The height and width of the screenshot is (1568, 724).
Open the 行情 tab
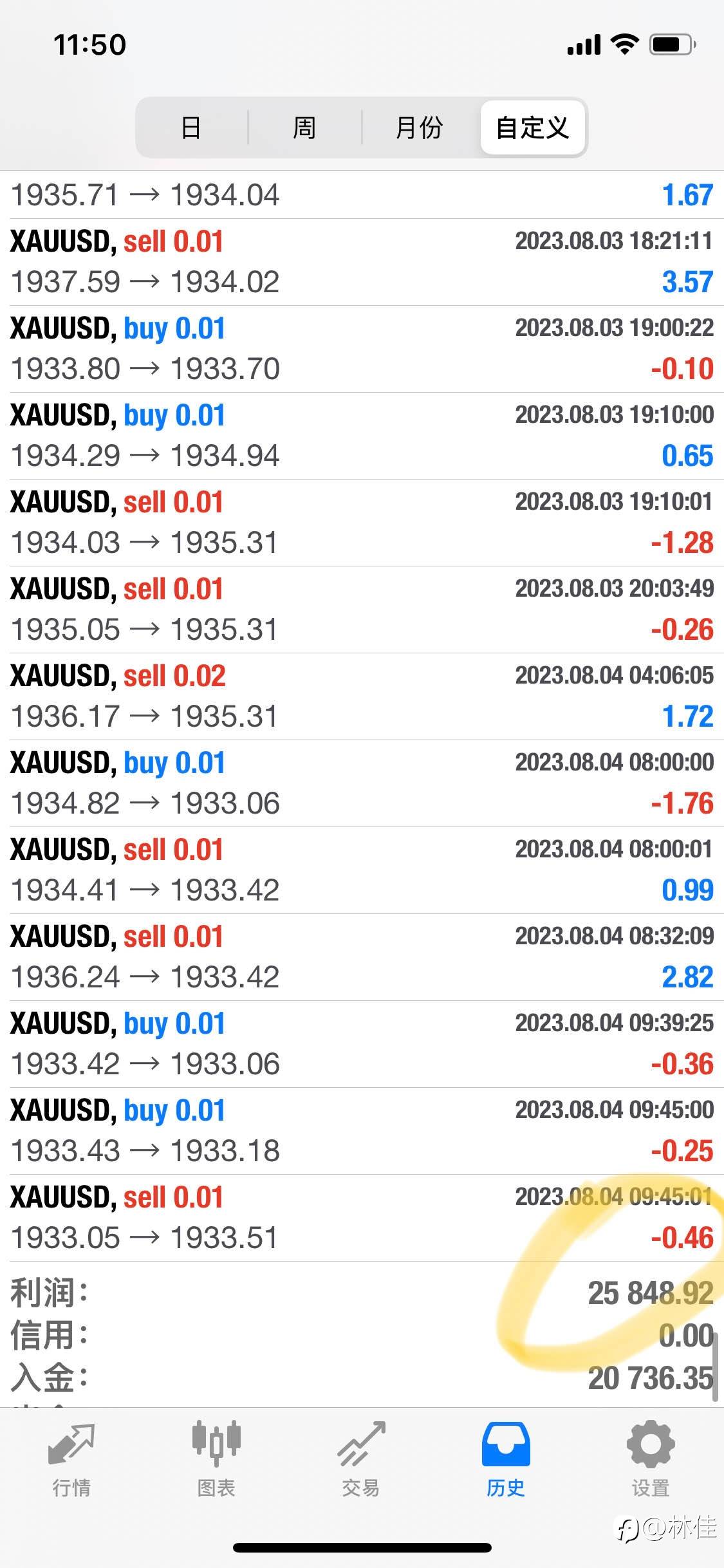click(71, 1460)
